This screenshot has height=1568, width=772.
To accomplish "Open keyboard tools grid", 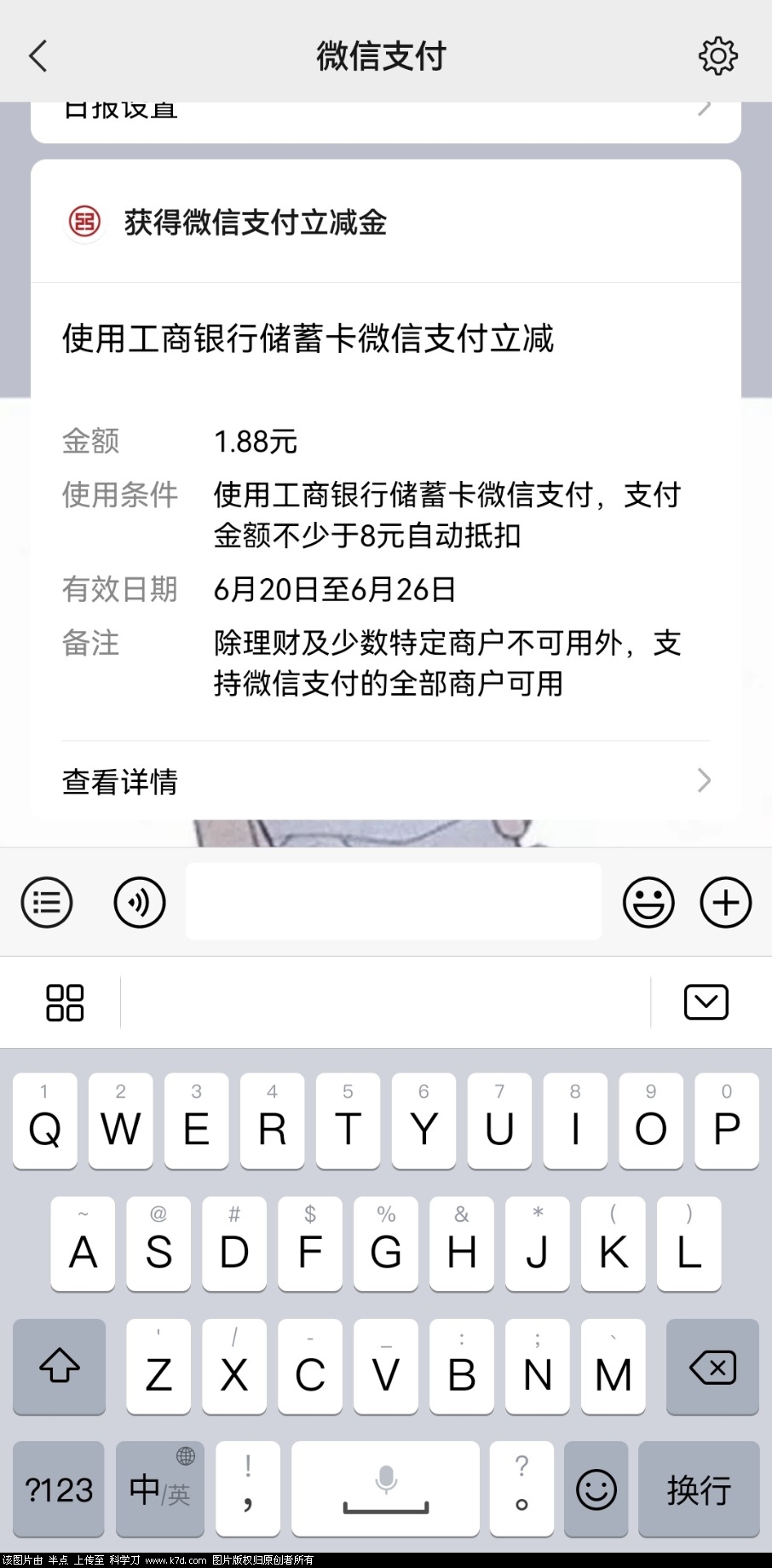I will (x=65, y=1003).
